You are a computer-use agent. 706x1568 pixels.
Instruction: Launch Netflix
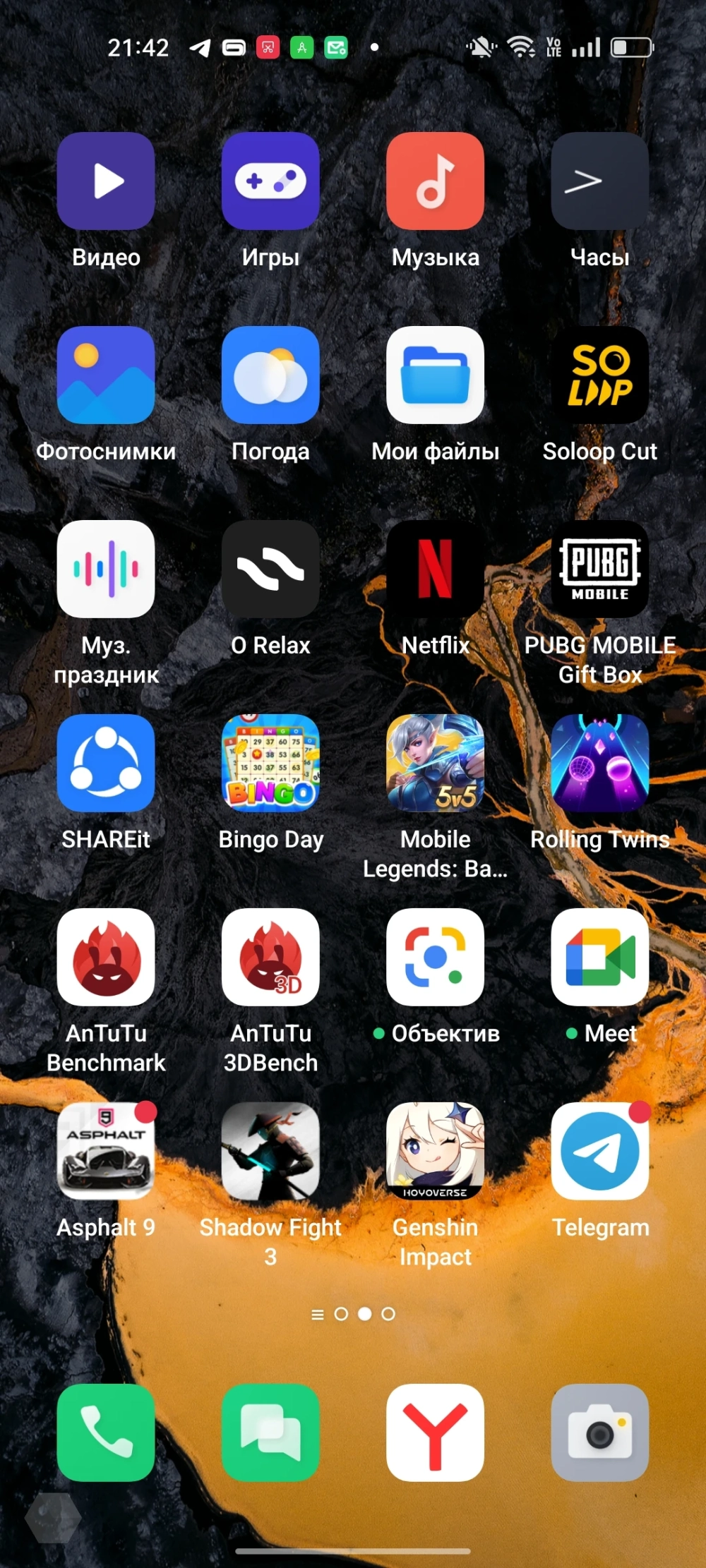[x=435, y=569]
